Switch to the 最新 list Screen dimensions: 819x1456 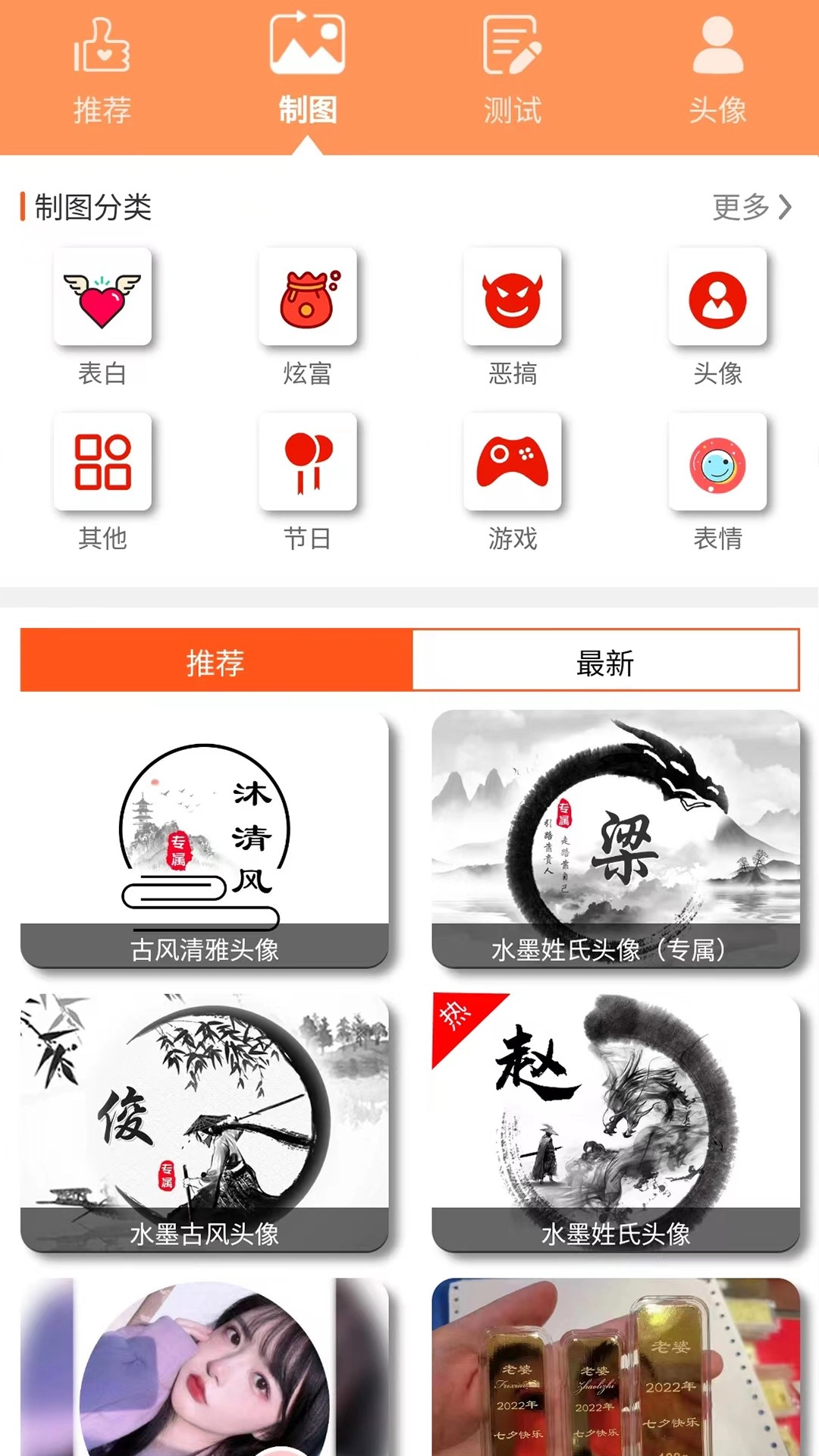[605, 661]
